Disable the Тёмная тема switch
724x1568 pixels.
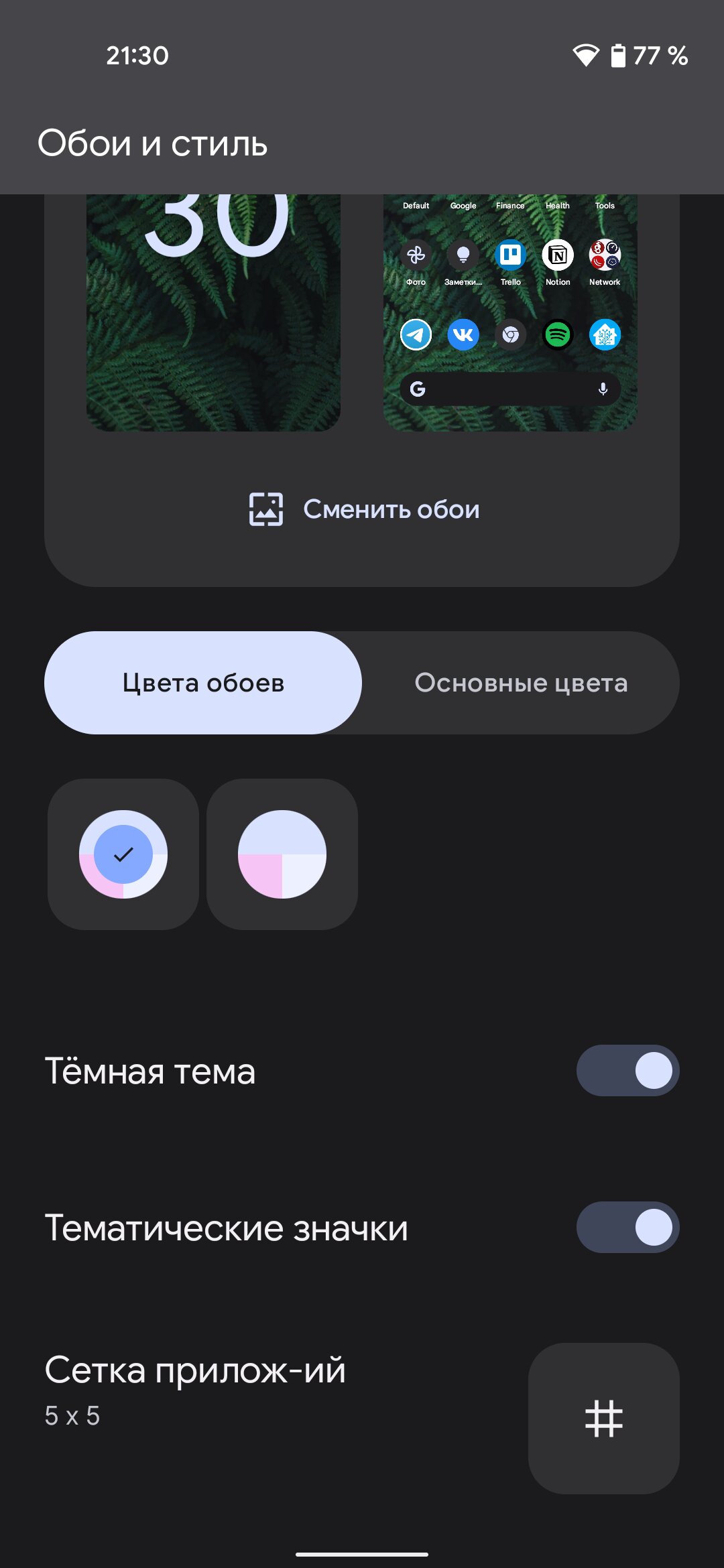point(628,1071)
